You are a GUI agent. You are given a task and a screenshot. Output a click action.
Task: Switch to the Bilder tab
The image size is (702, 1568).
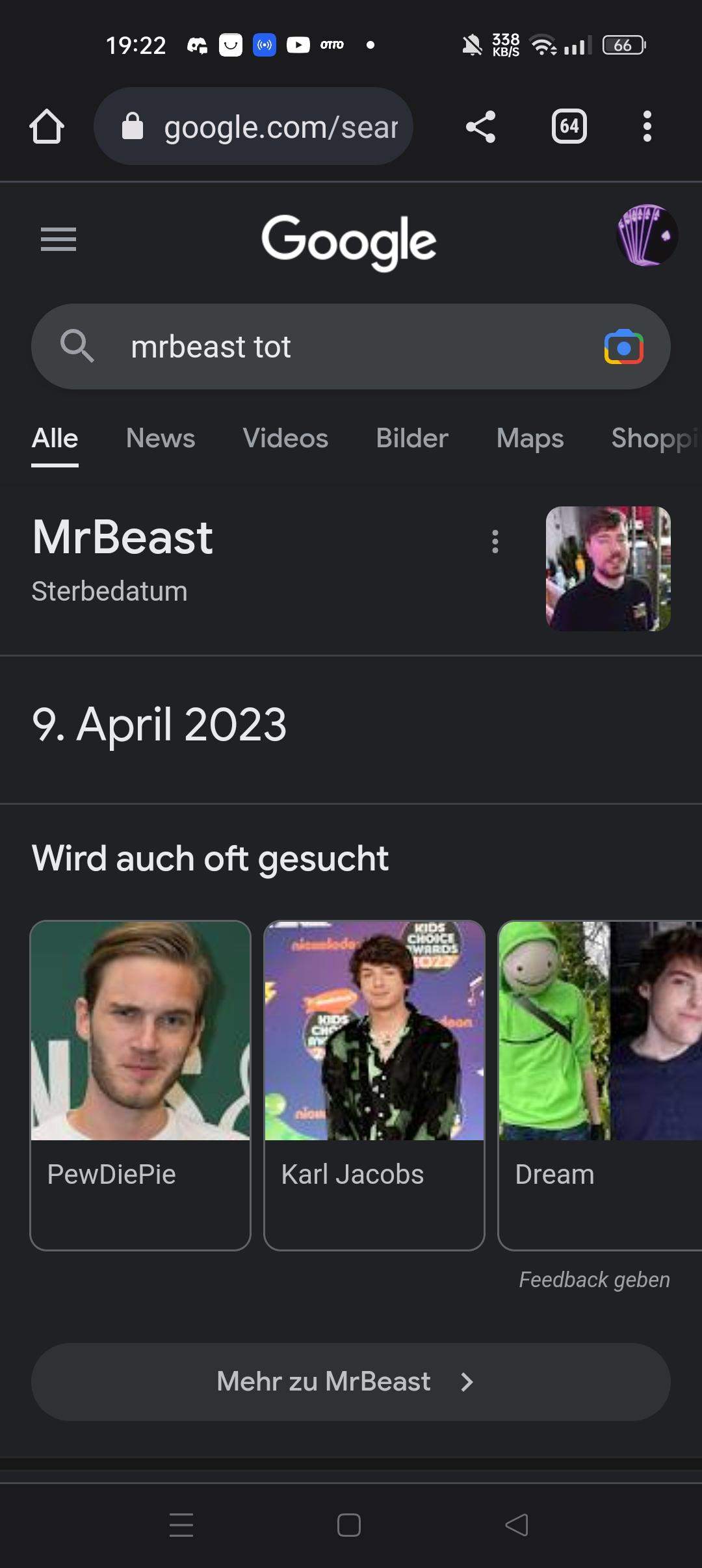click(412, 438)
